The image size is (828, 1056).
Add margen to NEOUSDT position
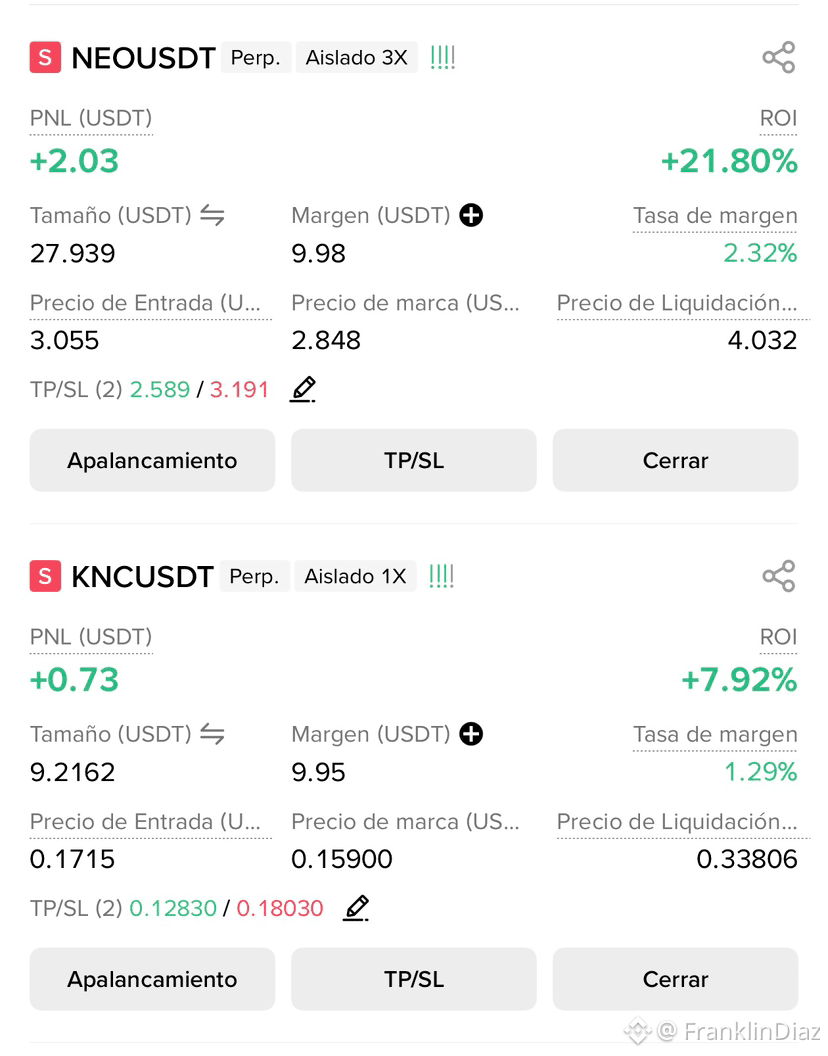tap(471, 216)
